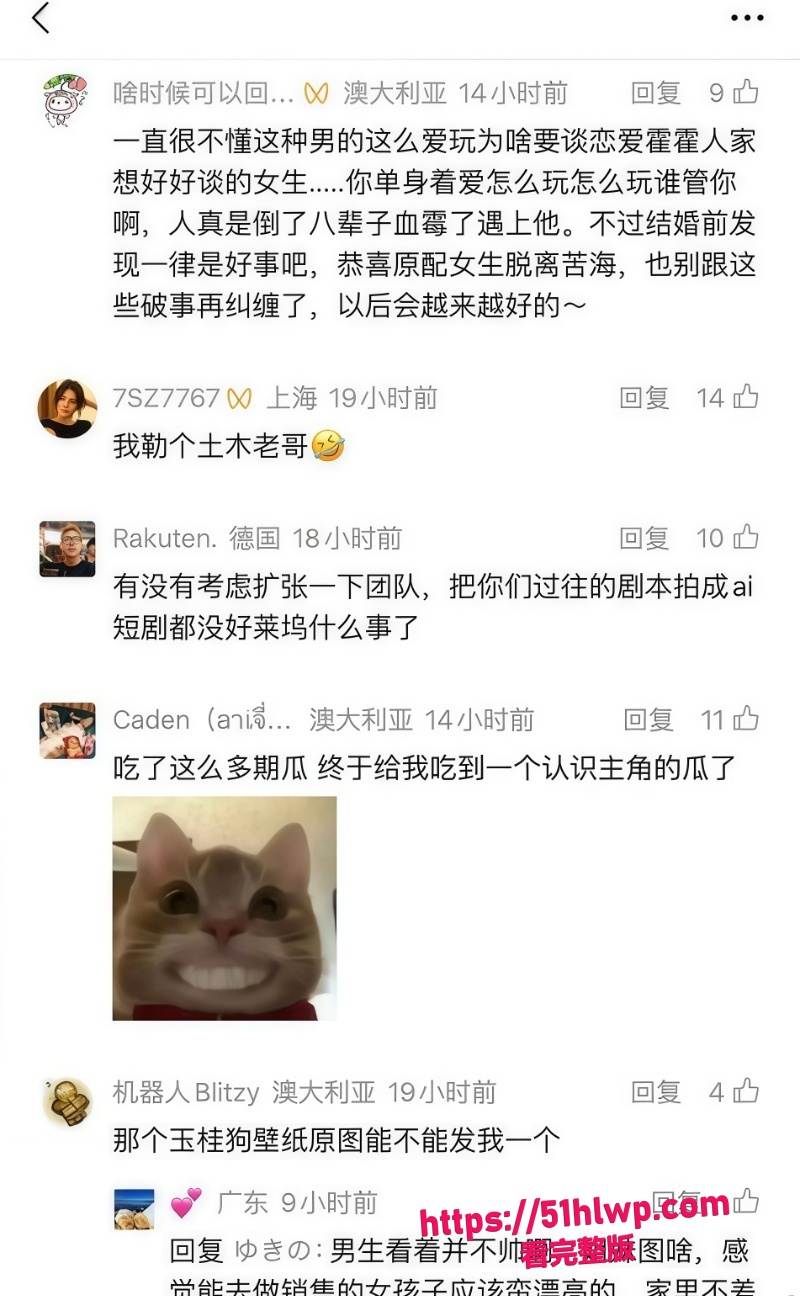Open the three-dot overflow menu

[x=747, y=18]
